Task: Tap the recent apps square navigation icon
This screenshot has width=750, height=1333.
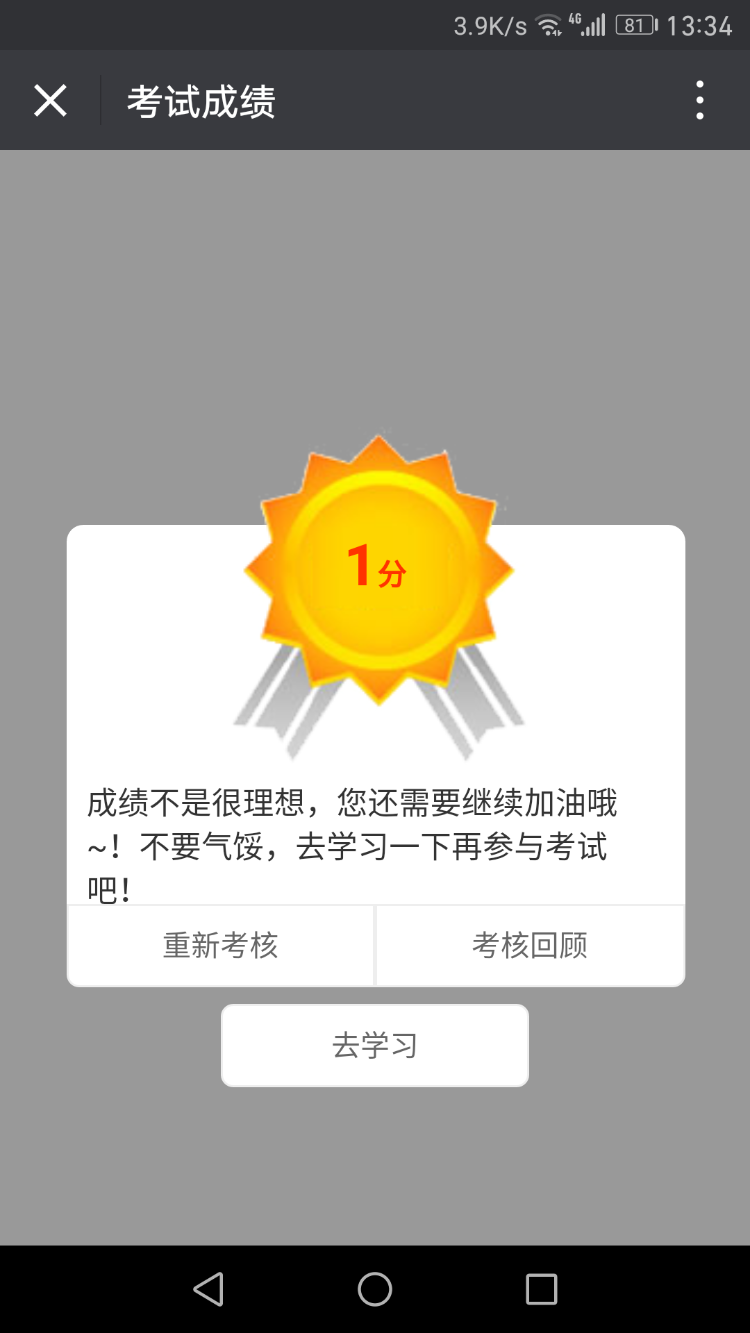Action: click(x=541, y=1289)
